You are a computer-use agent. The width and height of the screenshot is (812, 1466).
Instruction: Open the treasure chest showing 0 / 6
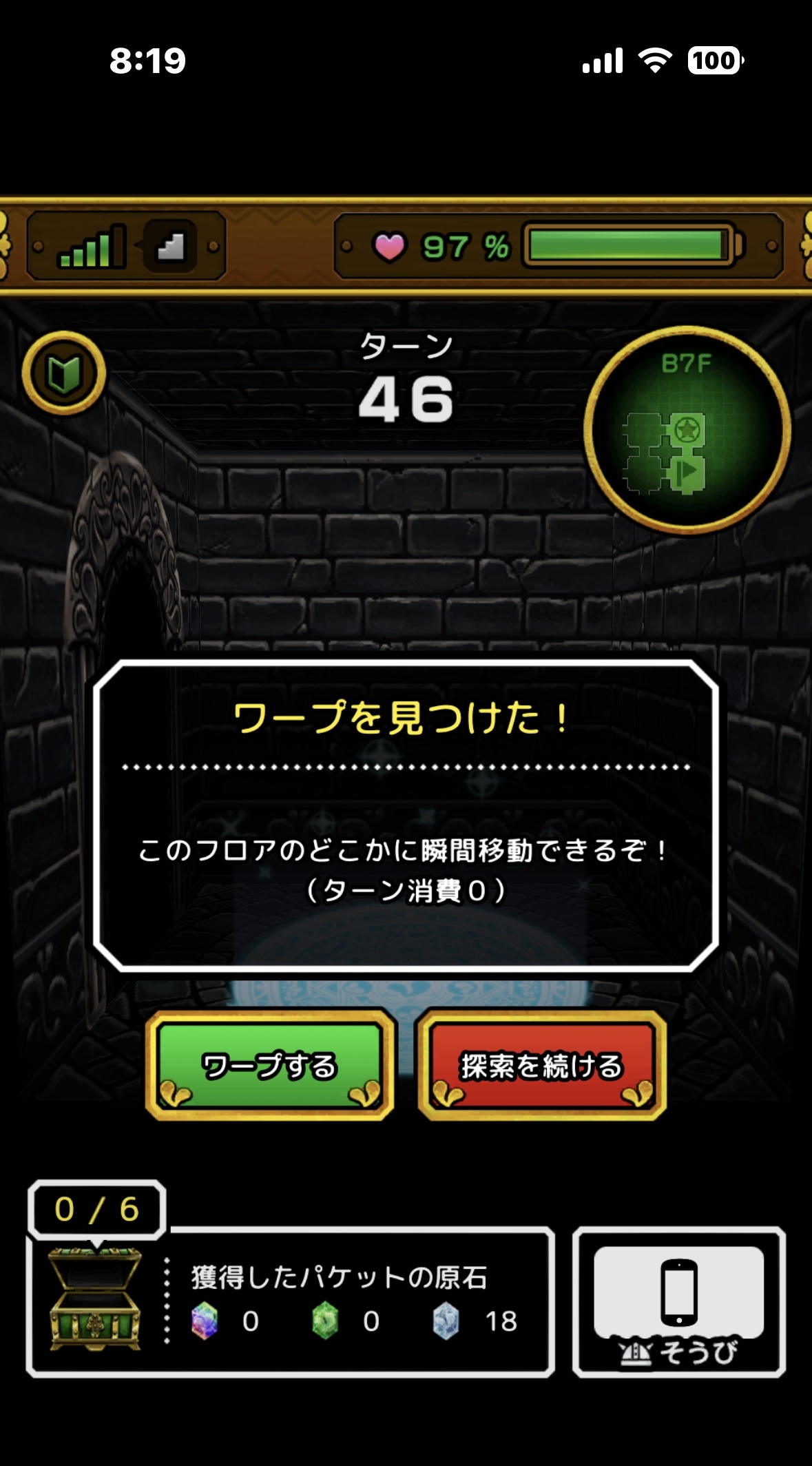pyautogui.click(x=95, y=1297)
